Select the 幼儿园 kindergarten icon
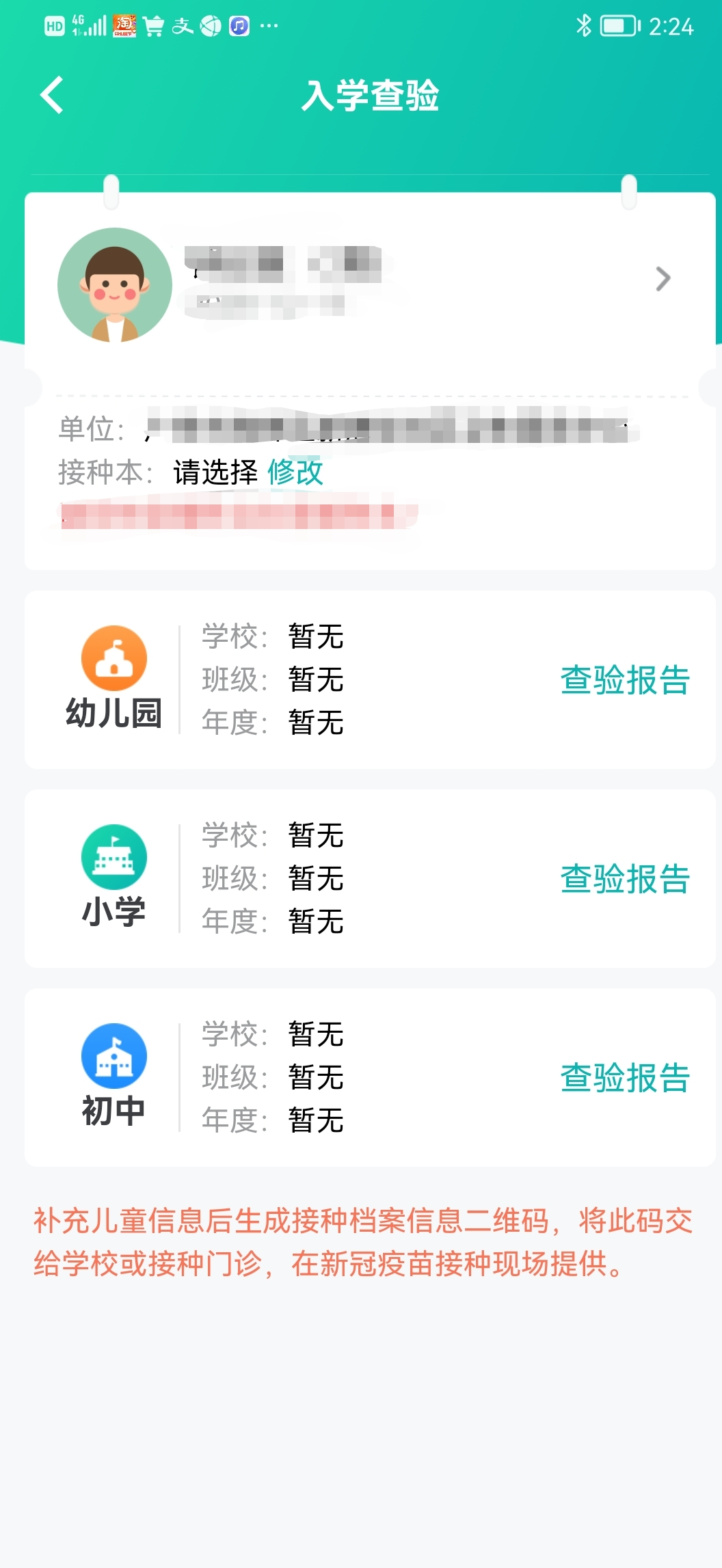Screen dimensions: 722x1568 (x=113, y=658)
